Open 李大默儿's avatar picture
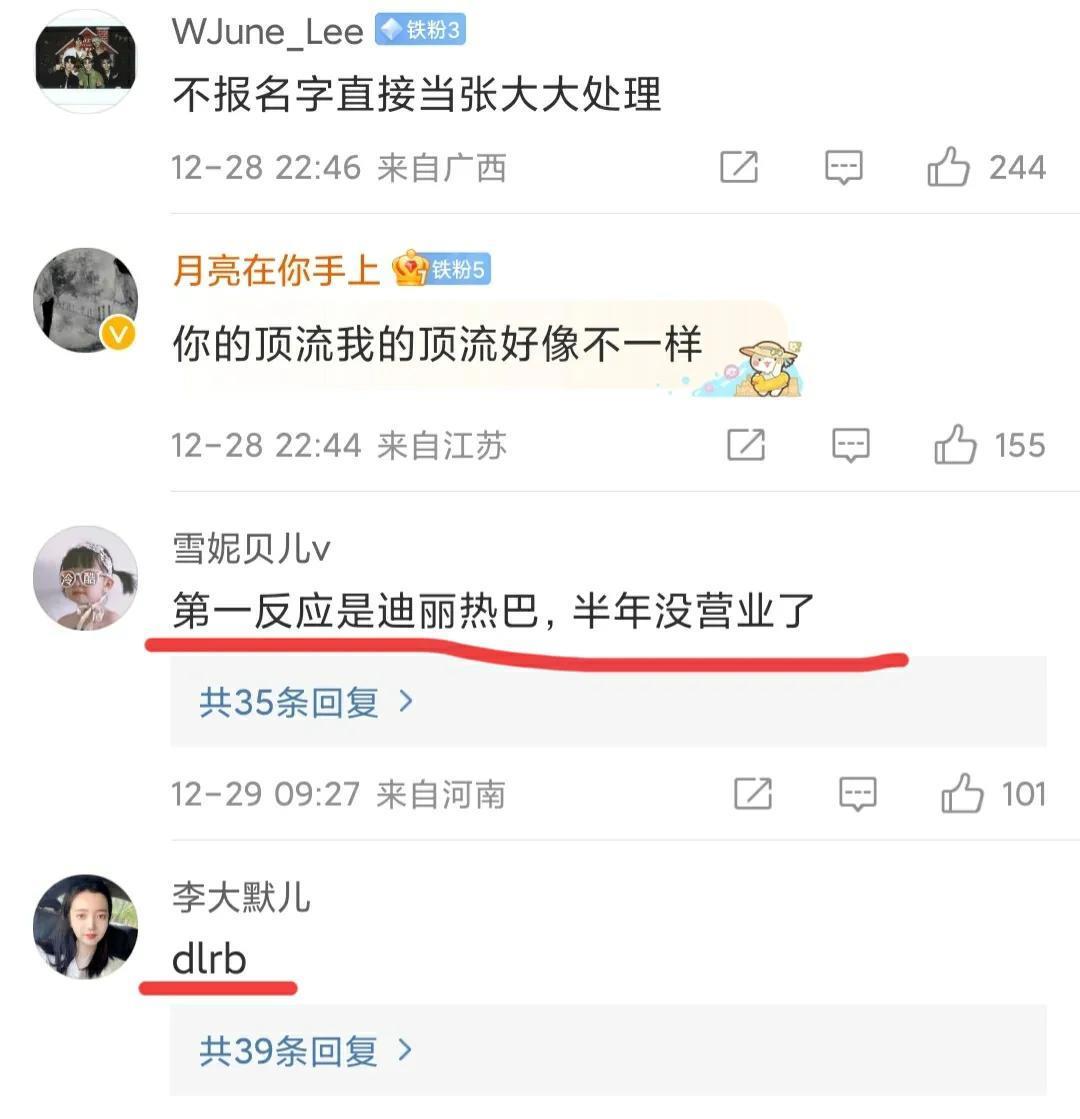Screen dimensions: 1080x1119 85,925
